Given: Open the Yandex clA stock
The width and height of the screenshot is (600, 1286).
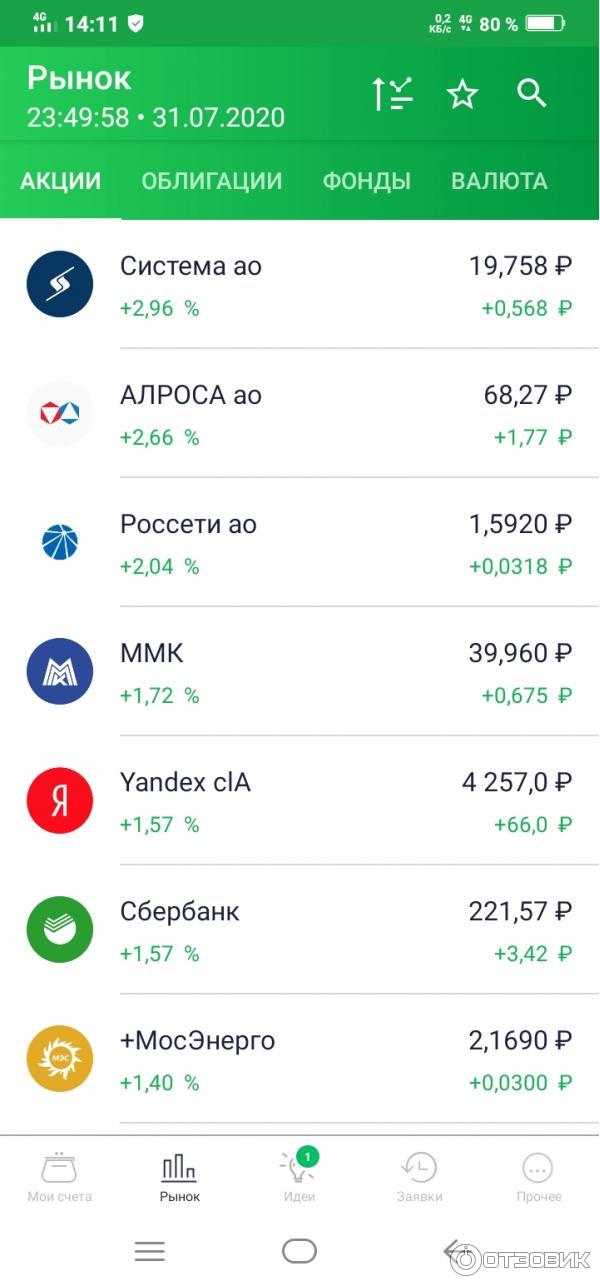Looking at the screenshot, I should tap(300, 801).
